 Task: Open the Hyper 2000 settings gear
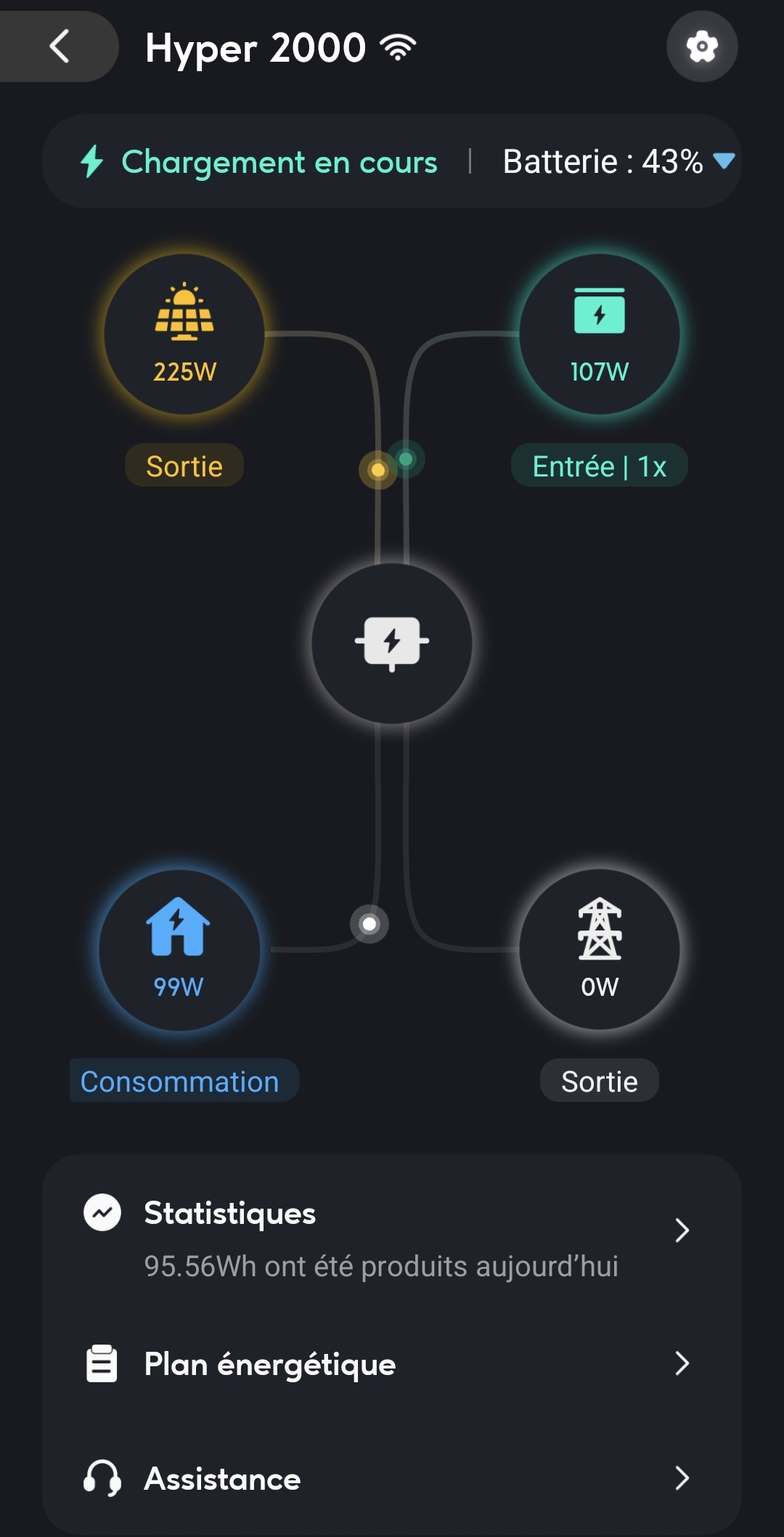click(x=702, y=46)
